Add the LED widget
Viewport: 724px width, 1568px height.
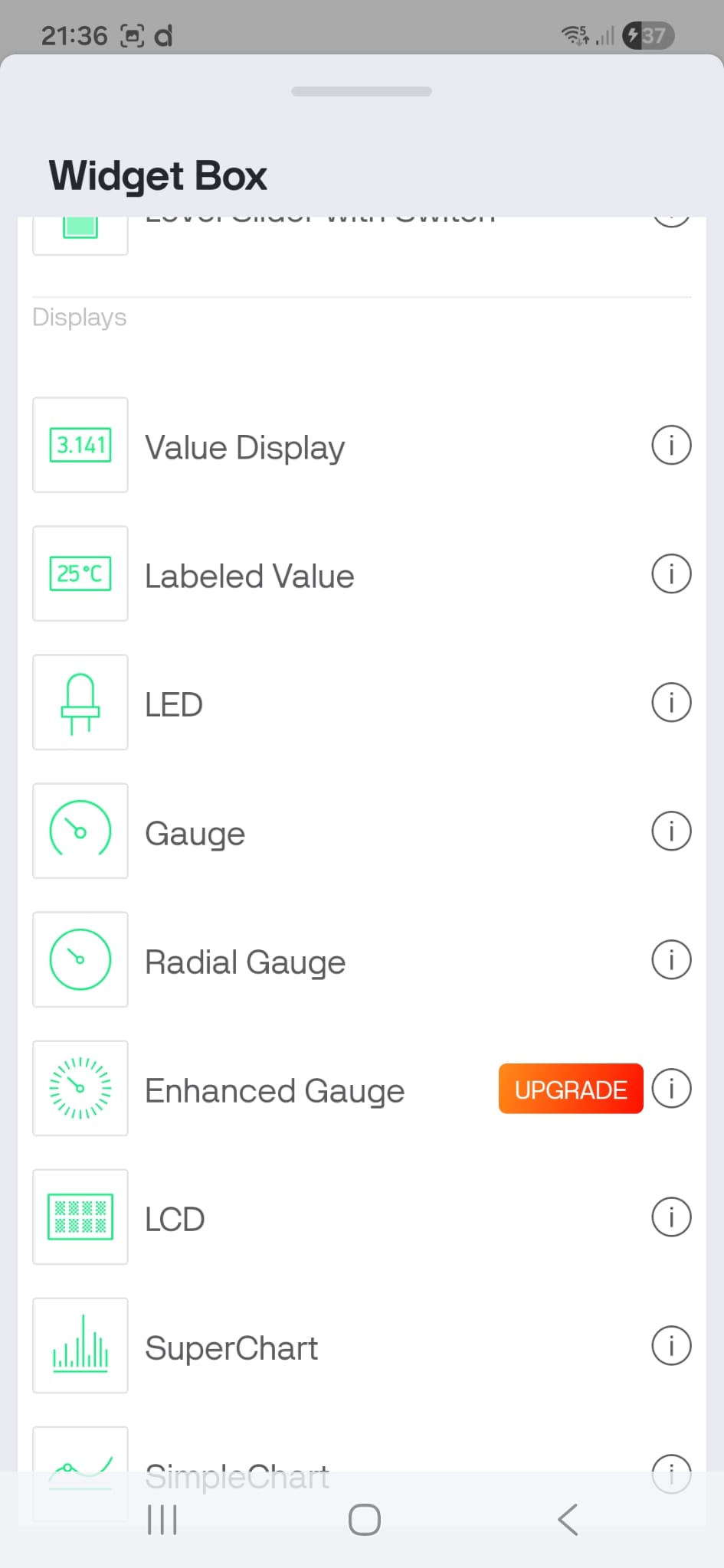(362, 702)
